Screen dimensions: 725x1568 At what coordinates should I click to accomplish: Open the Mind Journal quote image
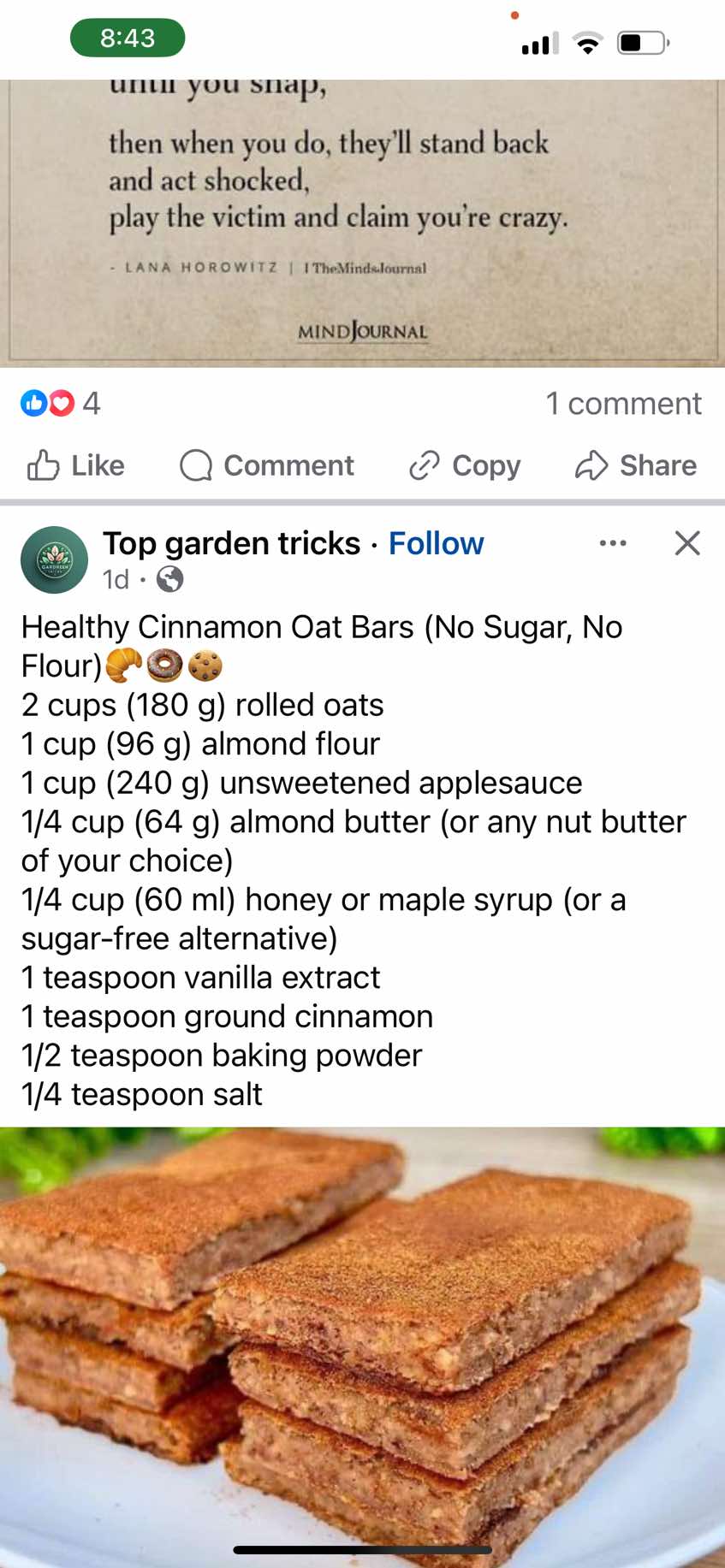coord(362,222)
